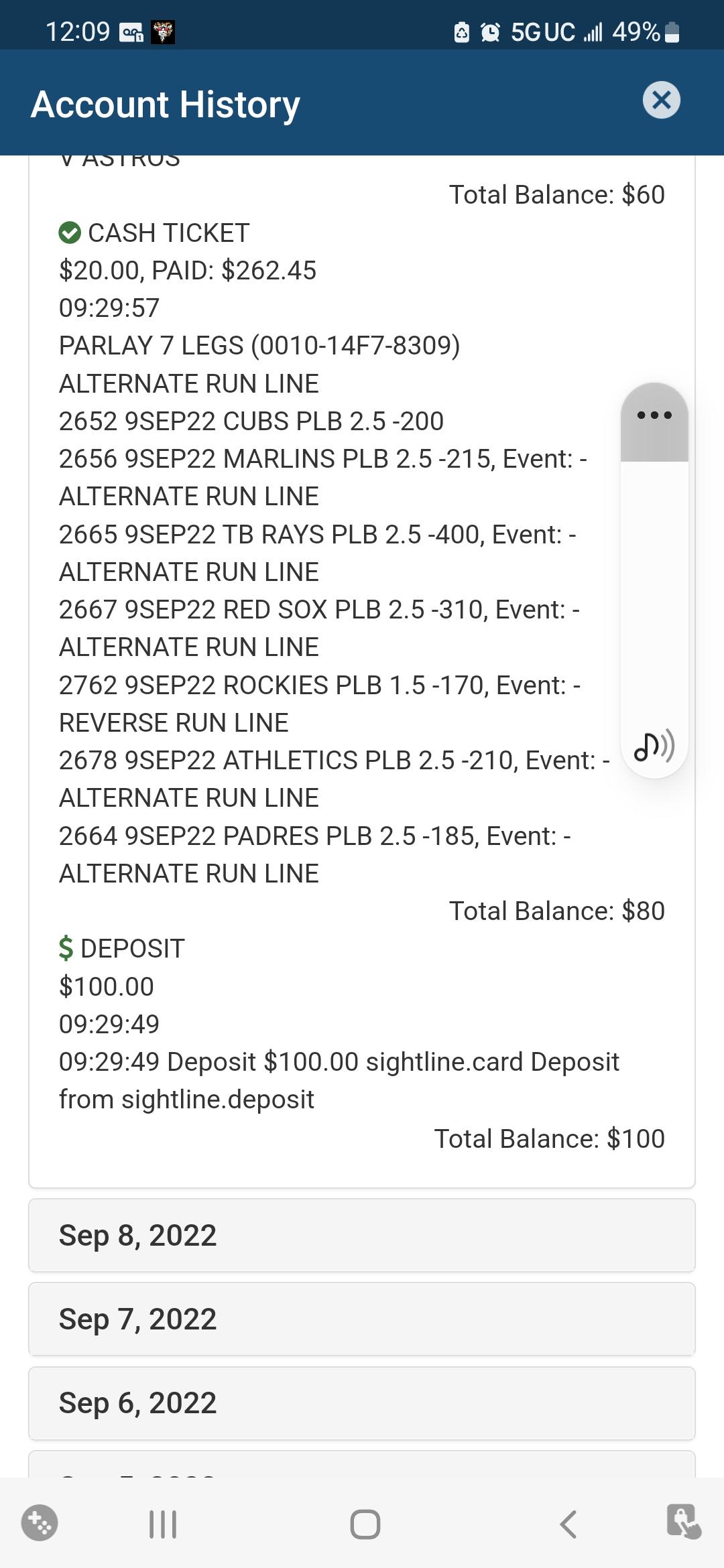The image size is (724, 1568).
Task: Tap the game tools icon in nav bar
Action: 40,1523
